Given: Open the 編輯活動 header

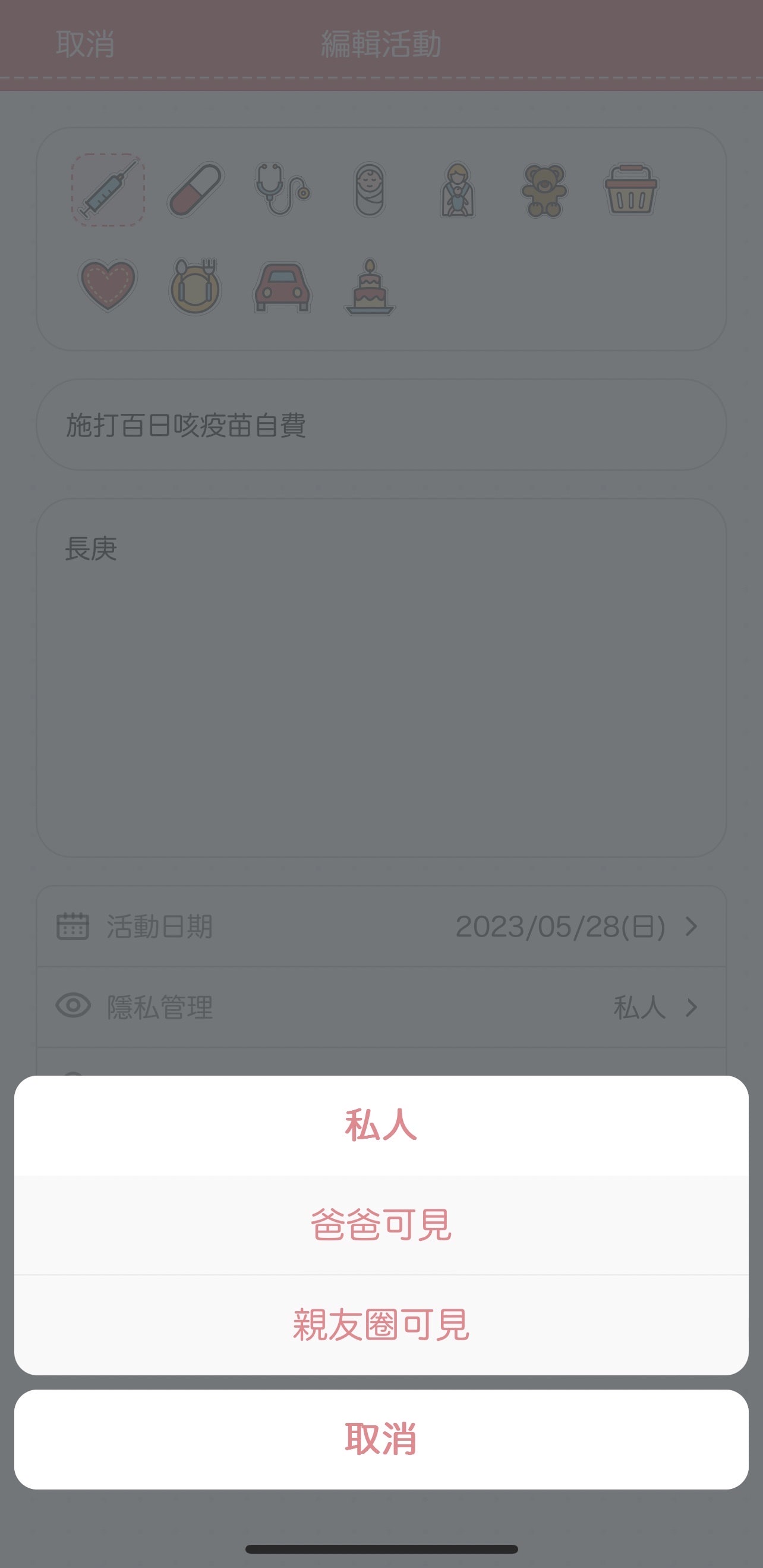Looking at the screenshot, I should tap(381, 43).
